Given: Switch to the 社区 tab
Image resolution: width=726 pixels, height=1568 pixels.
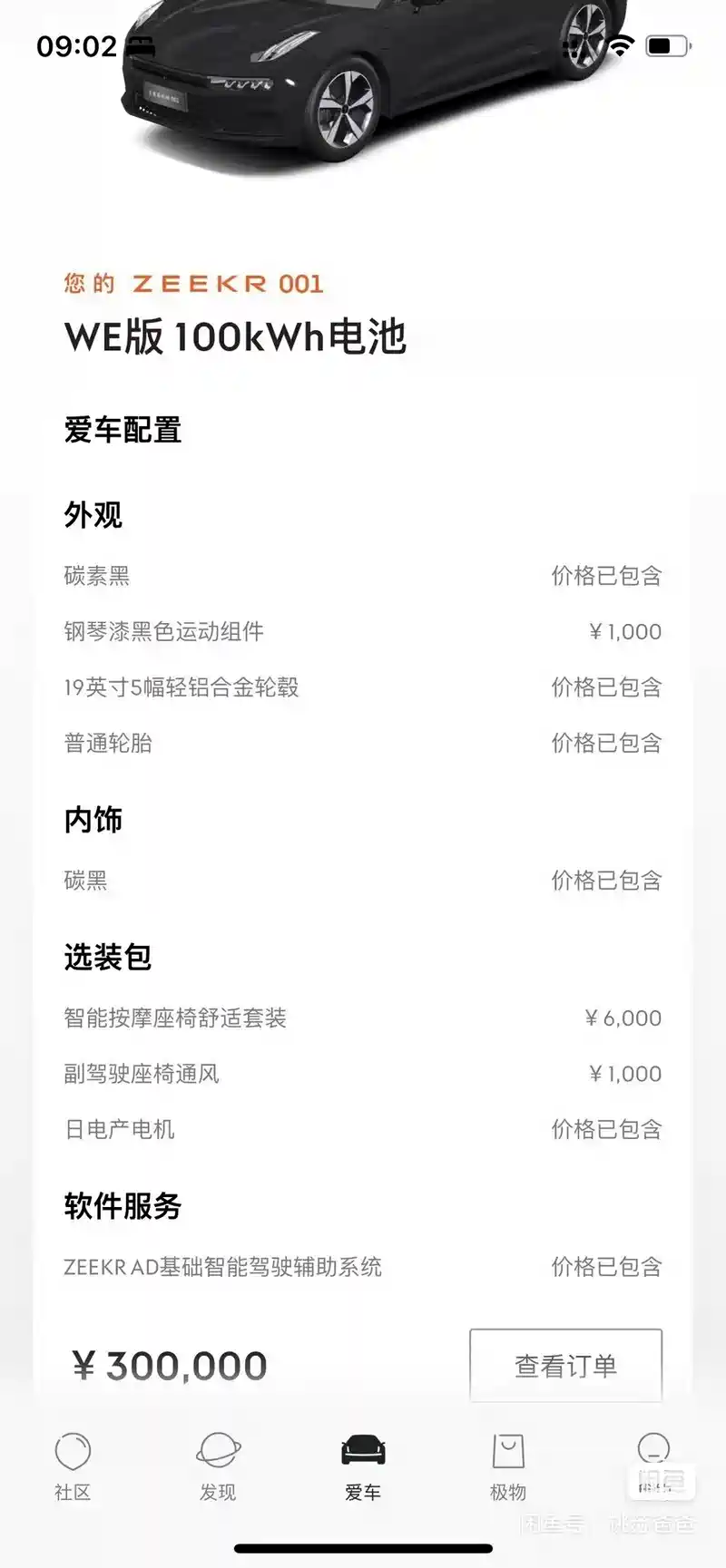Looking at the screenshot, I should coord(73,1466).
